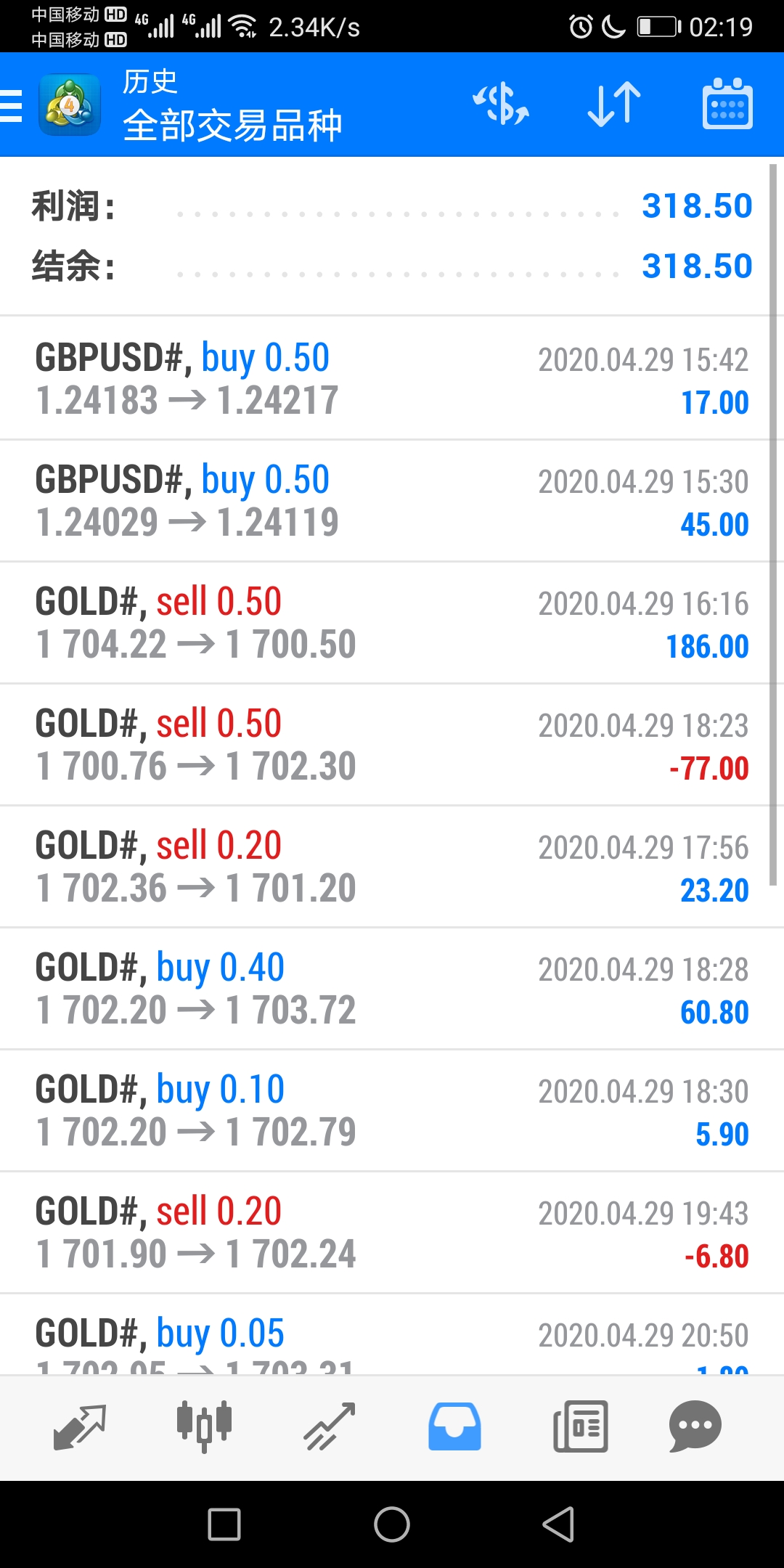Open the News tab
This screenshot has height=1568, width=784.
pos(581,1427)
